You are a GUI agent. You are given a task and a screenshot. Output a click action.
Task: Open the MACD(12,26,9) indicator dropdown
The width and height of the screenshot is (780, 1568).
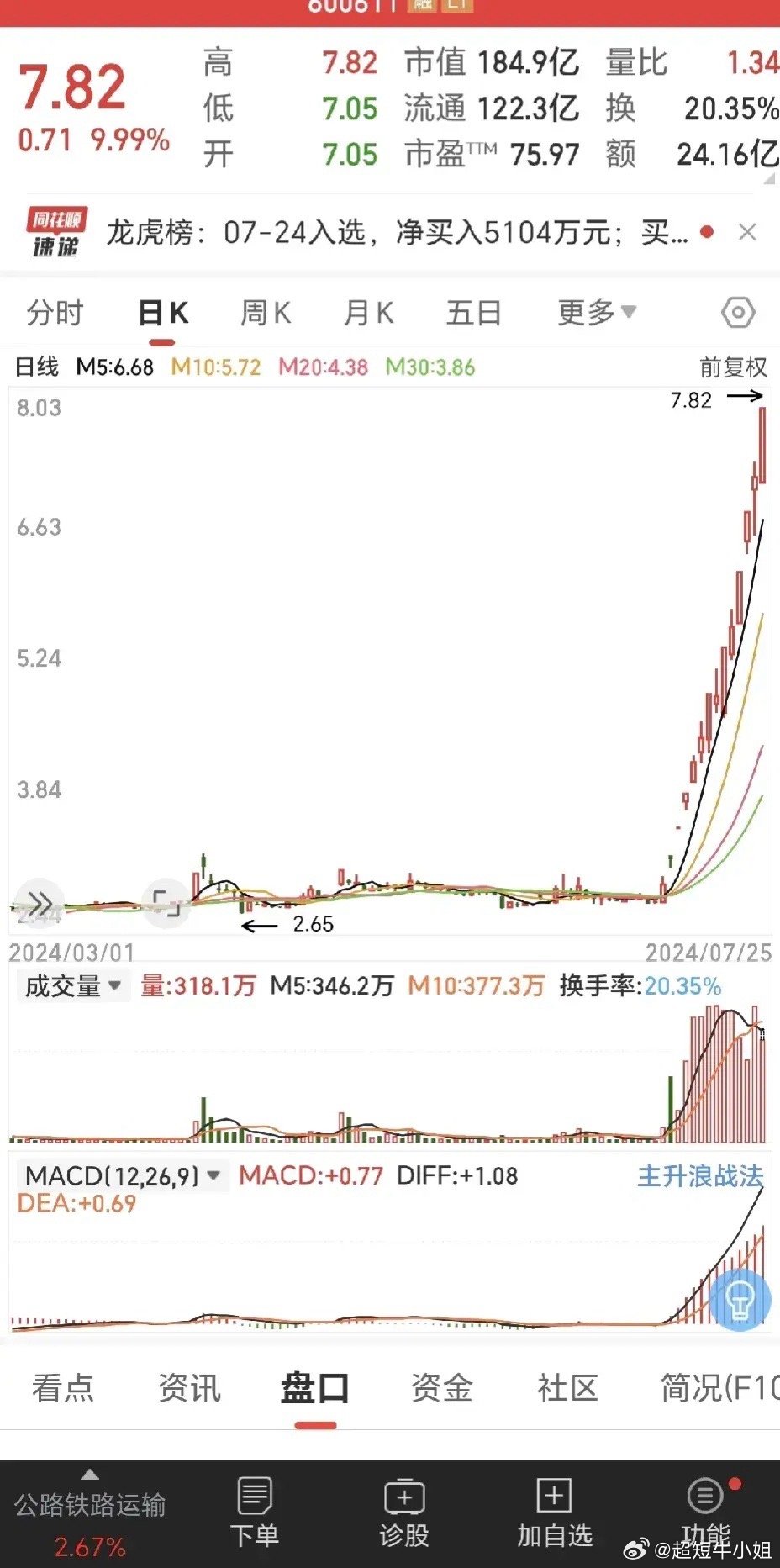click(118, 1175)
